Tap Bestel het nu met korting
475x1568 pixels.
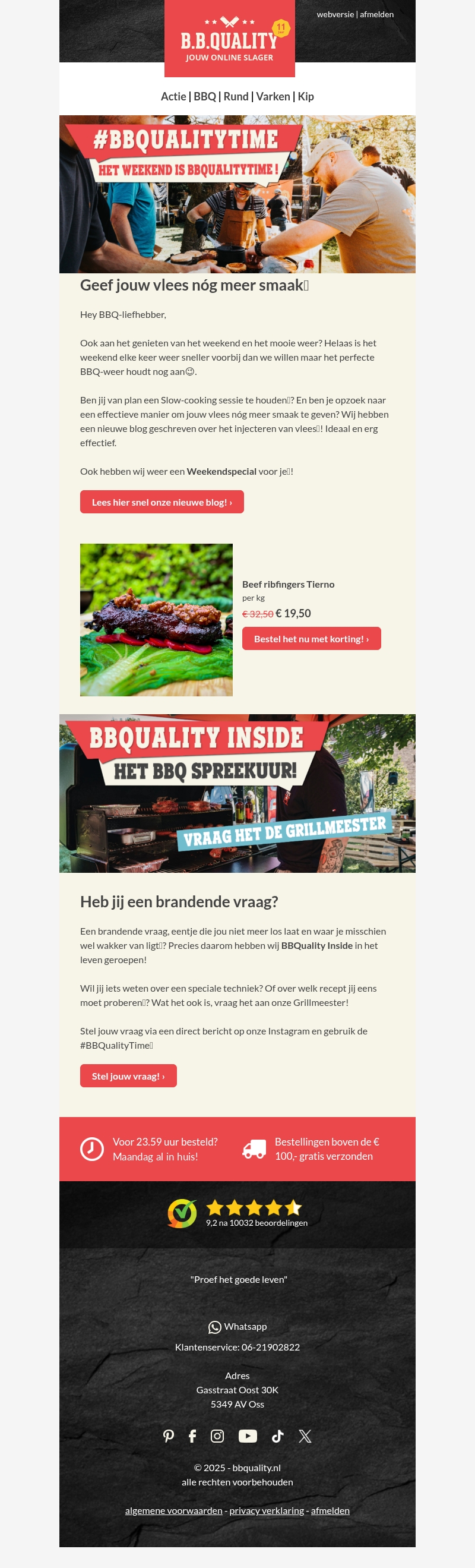click(x=311, y=639)
